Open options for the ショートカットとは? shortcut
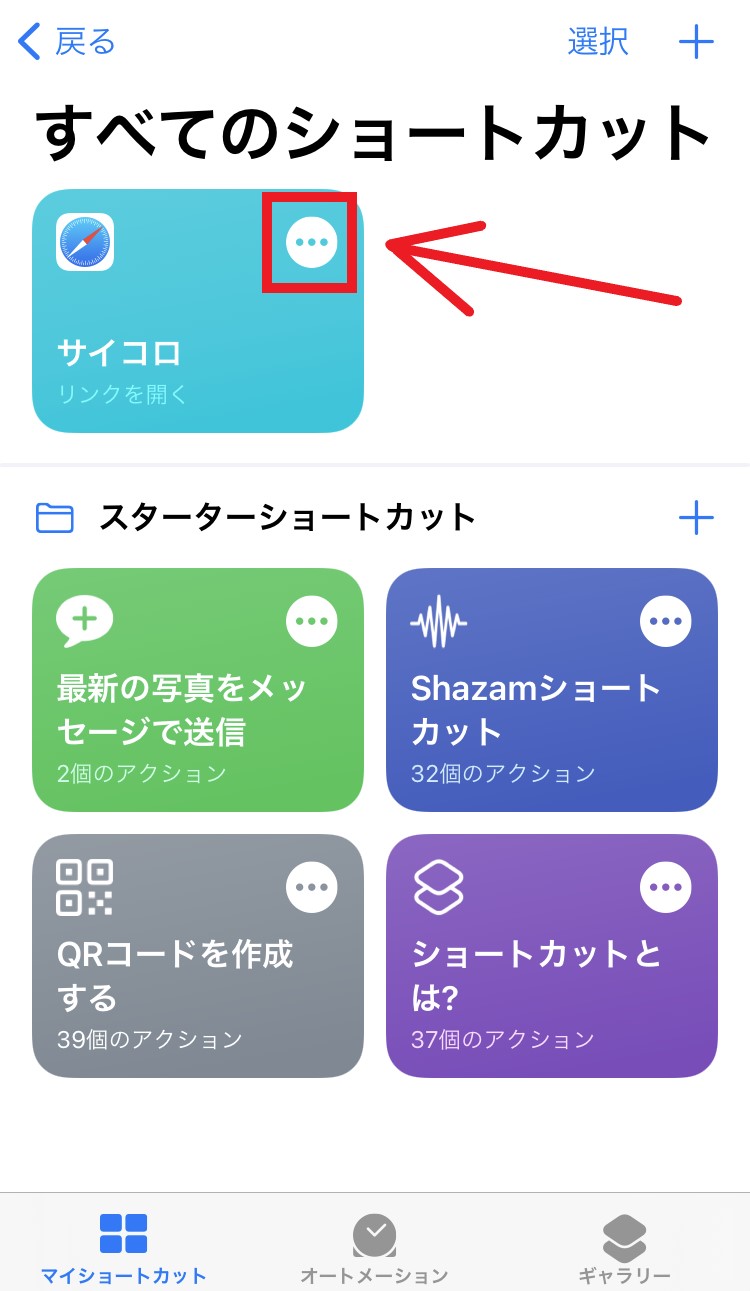 (665, 886)
